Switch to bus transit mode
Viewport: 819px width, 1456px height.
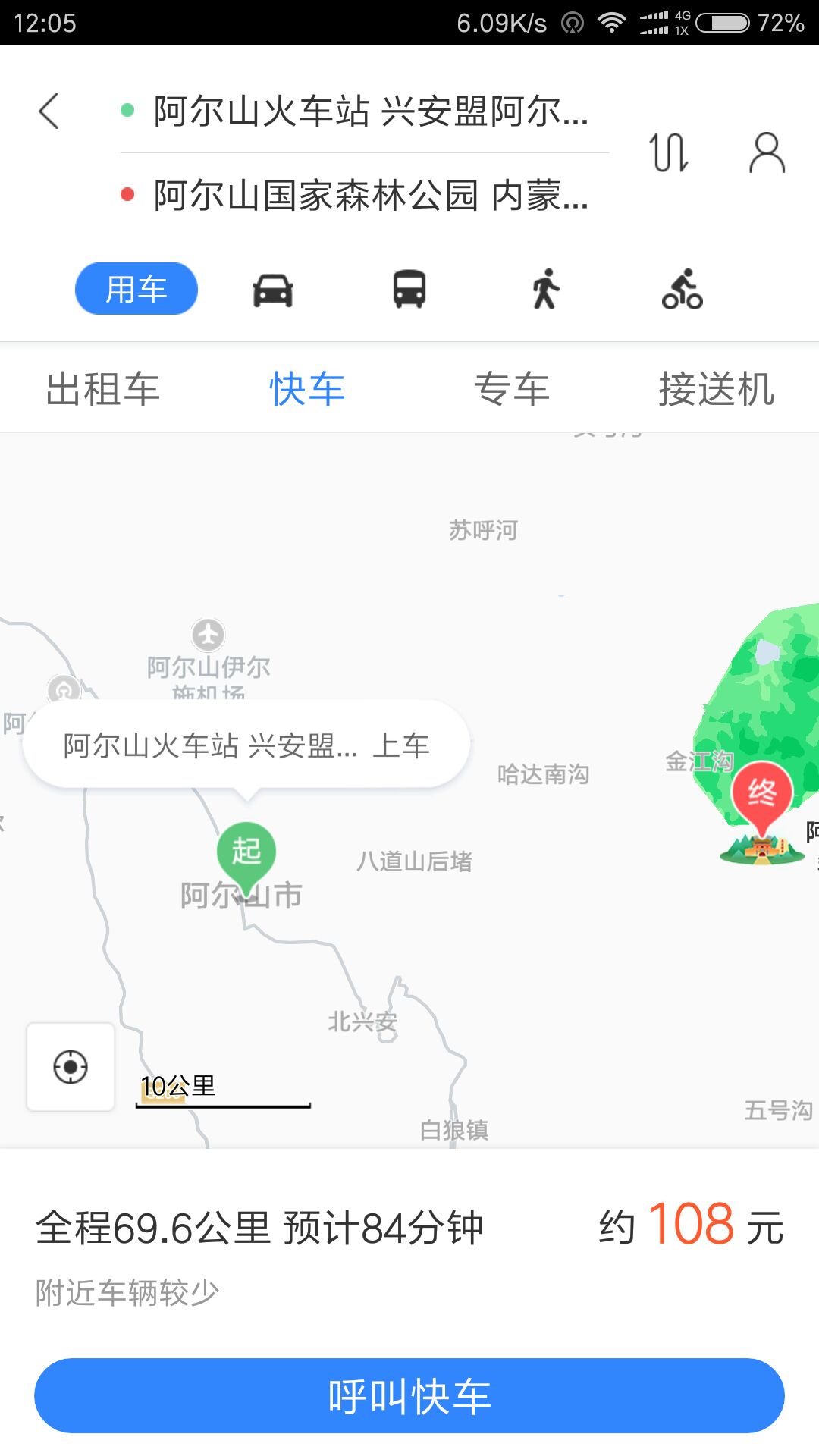[409, 290]
